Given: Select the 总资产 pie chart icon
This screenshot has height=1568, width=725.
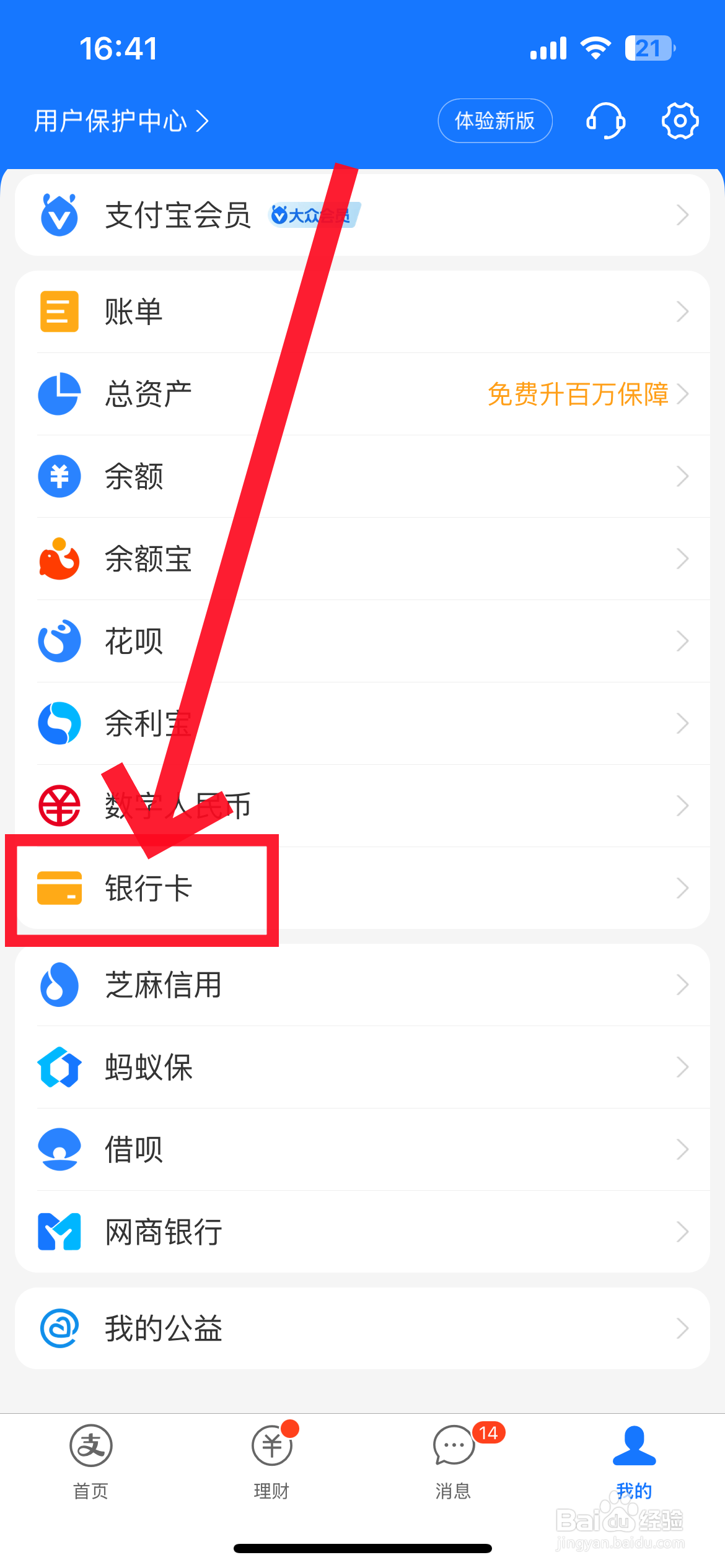Looking at the screenshot, I should (59, 394).
